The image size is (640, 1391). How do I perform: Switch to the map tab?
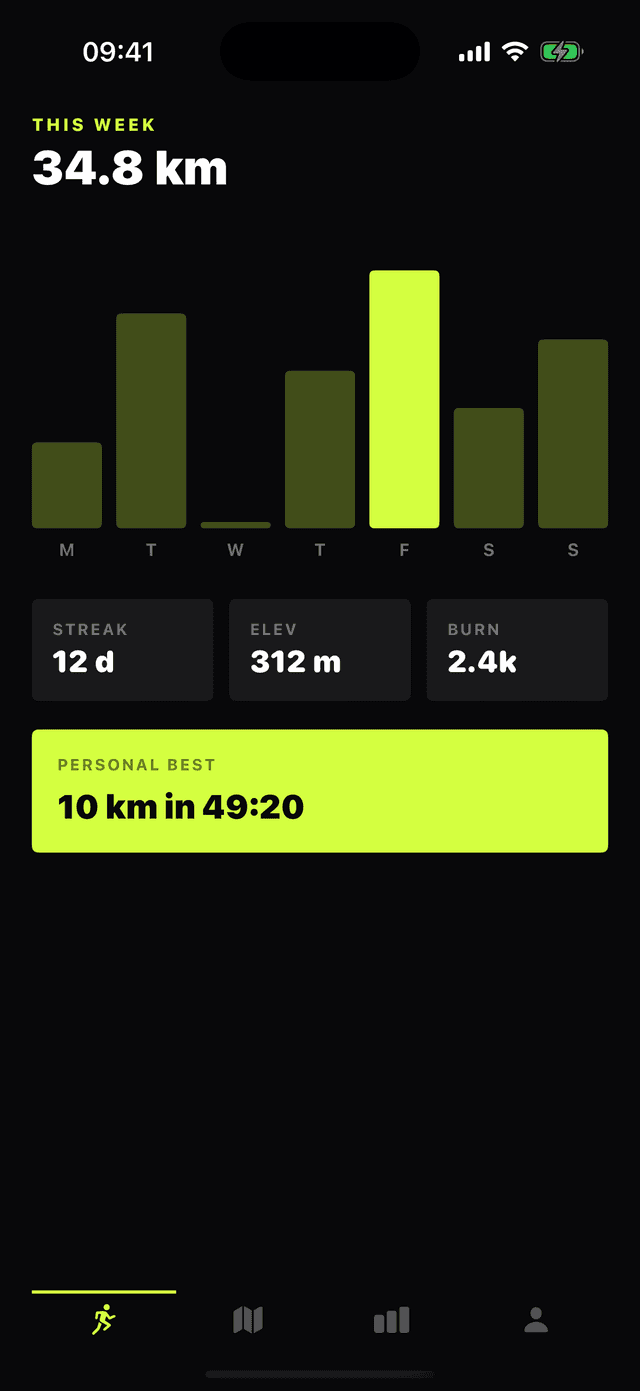point(248,1320)
